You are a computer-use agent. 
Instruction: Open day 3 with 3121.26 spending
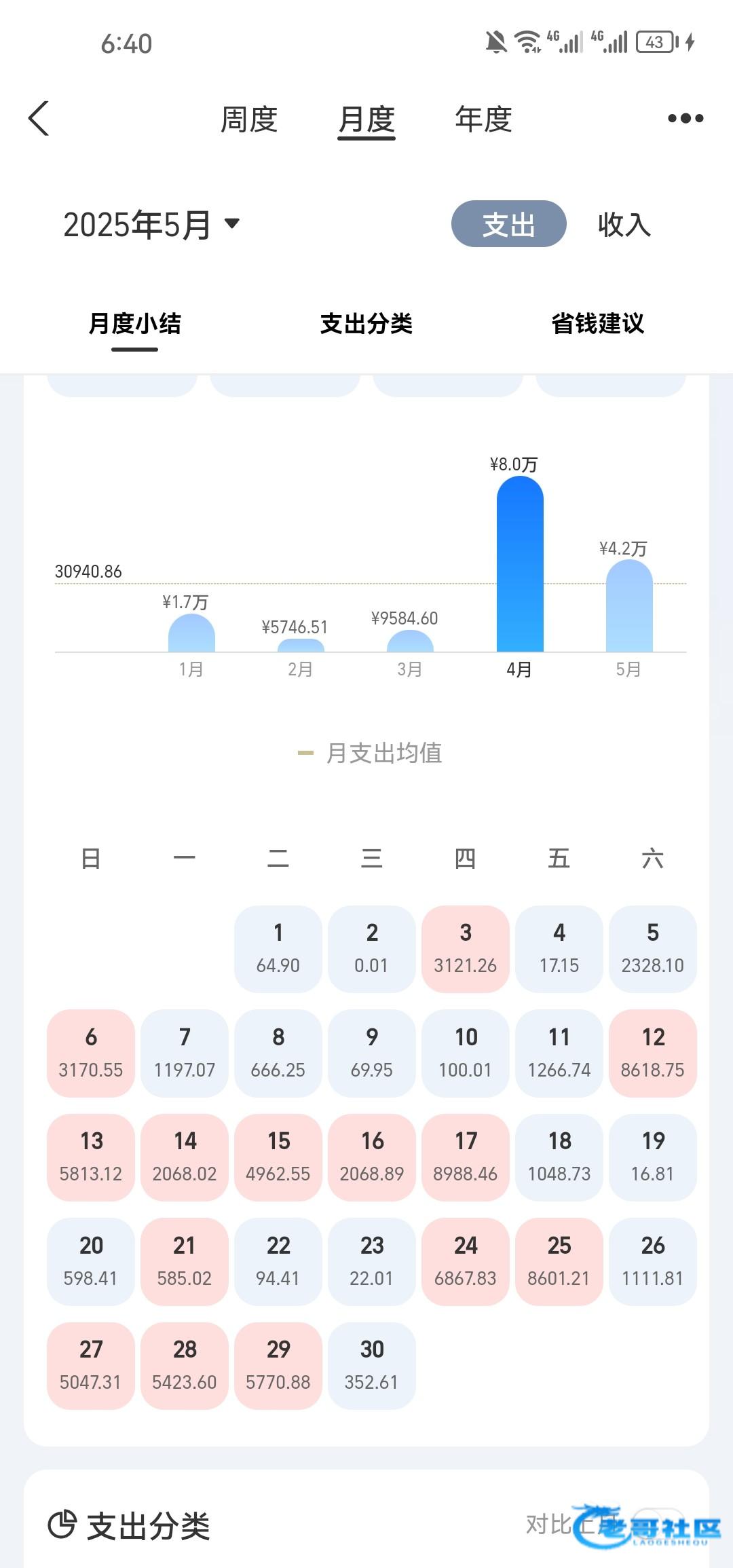(x=466, y=949)
